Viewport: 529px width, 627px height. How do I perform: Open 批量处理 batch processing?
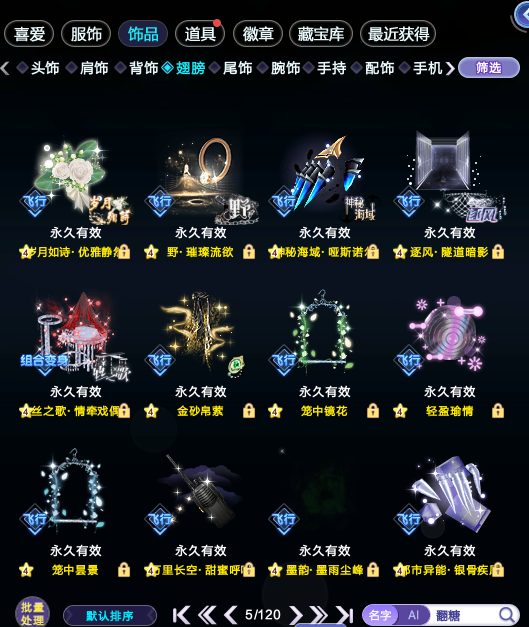[32, 613]
